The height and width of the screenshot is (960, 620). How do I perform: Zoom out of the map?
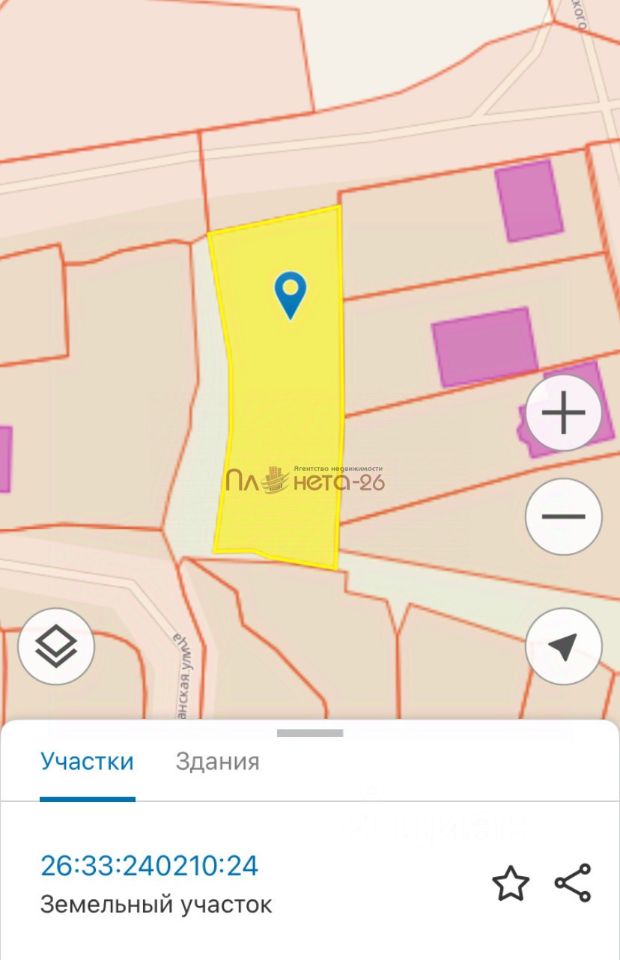pos(564,517)
